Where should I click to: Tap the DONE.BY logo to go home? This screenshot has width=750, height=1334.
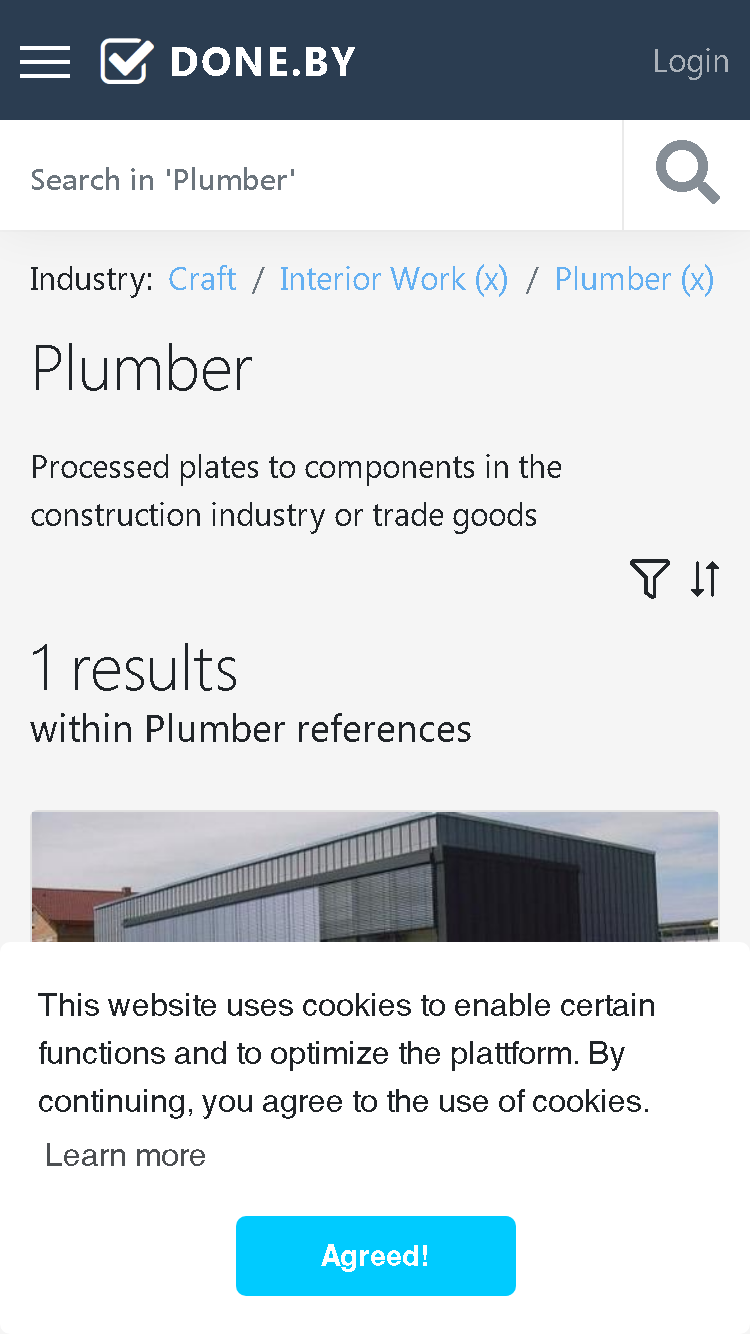(x=228, y=61)
